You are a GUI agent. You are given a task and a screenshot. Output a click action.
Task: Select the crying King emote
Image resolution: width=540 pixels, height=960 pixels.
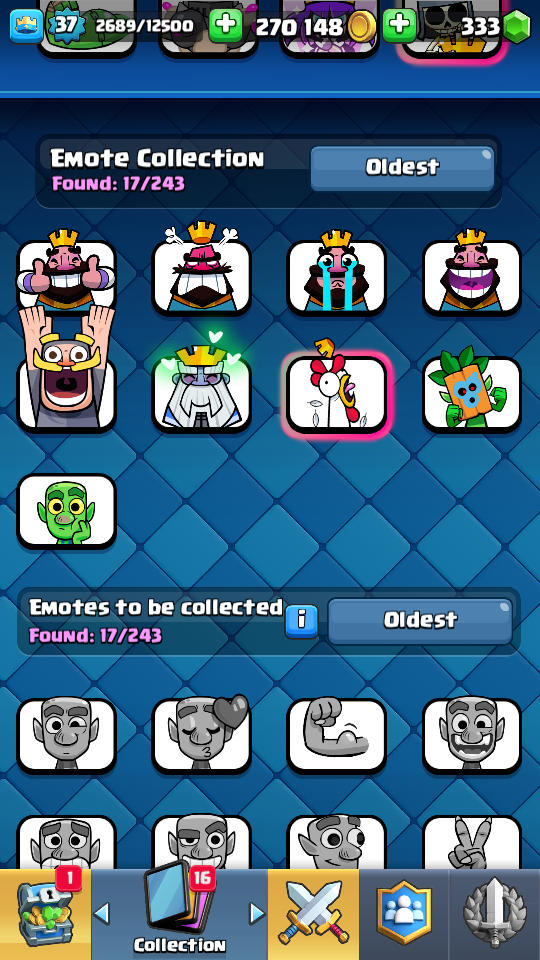click(337, 273)
